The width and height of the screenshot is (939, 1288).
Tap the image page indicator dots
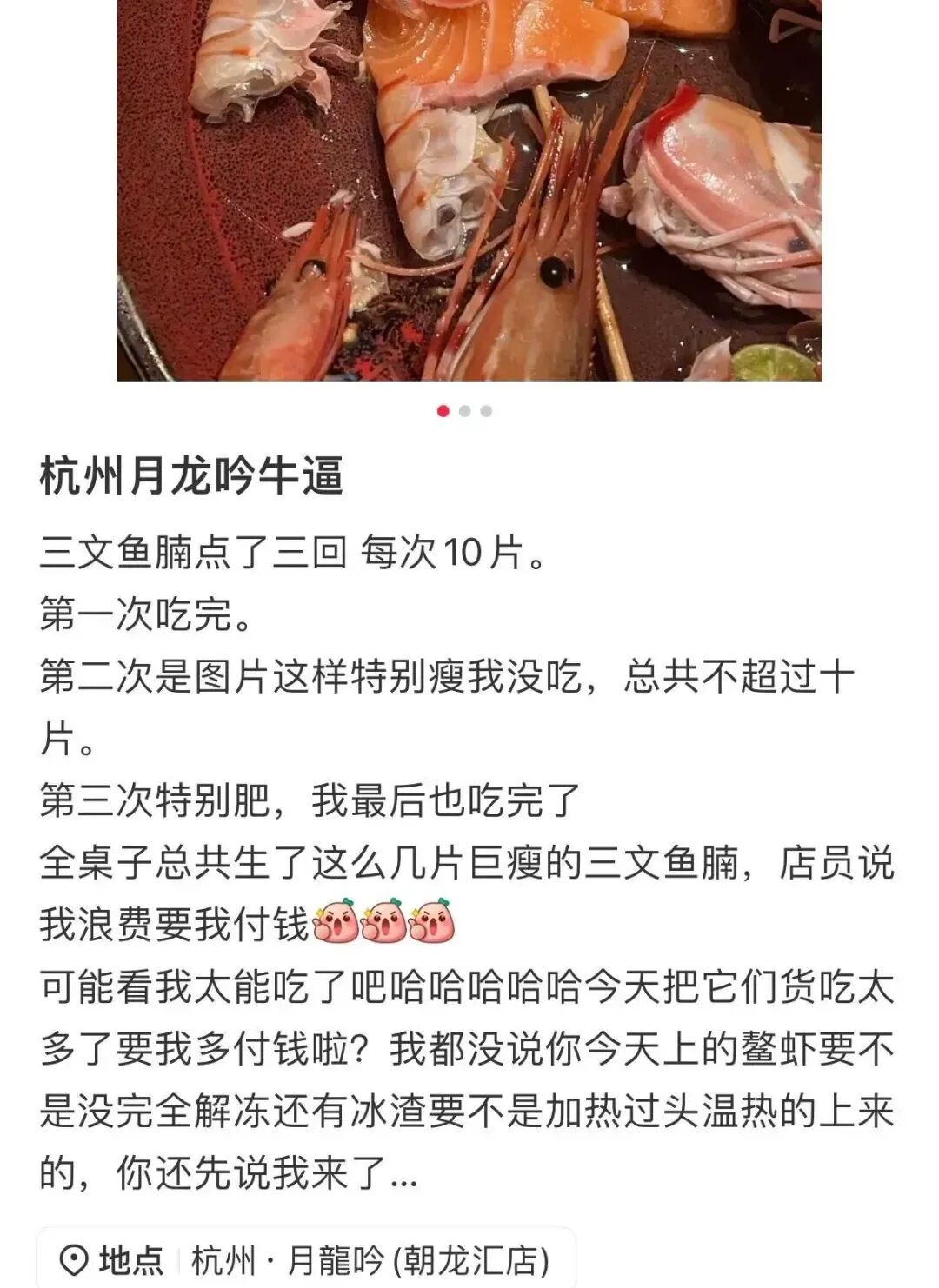click(x=464, y=411)
